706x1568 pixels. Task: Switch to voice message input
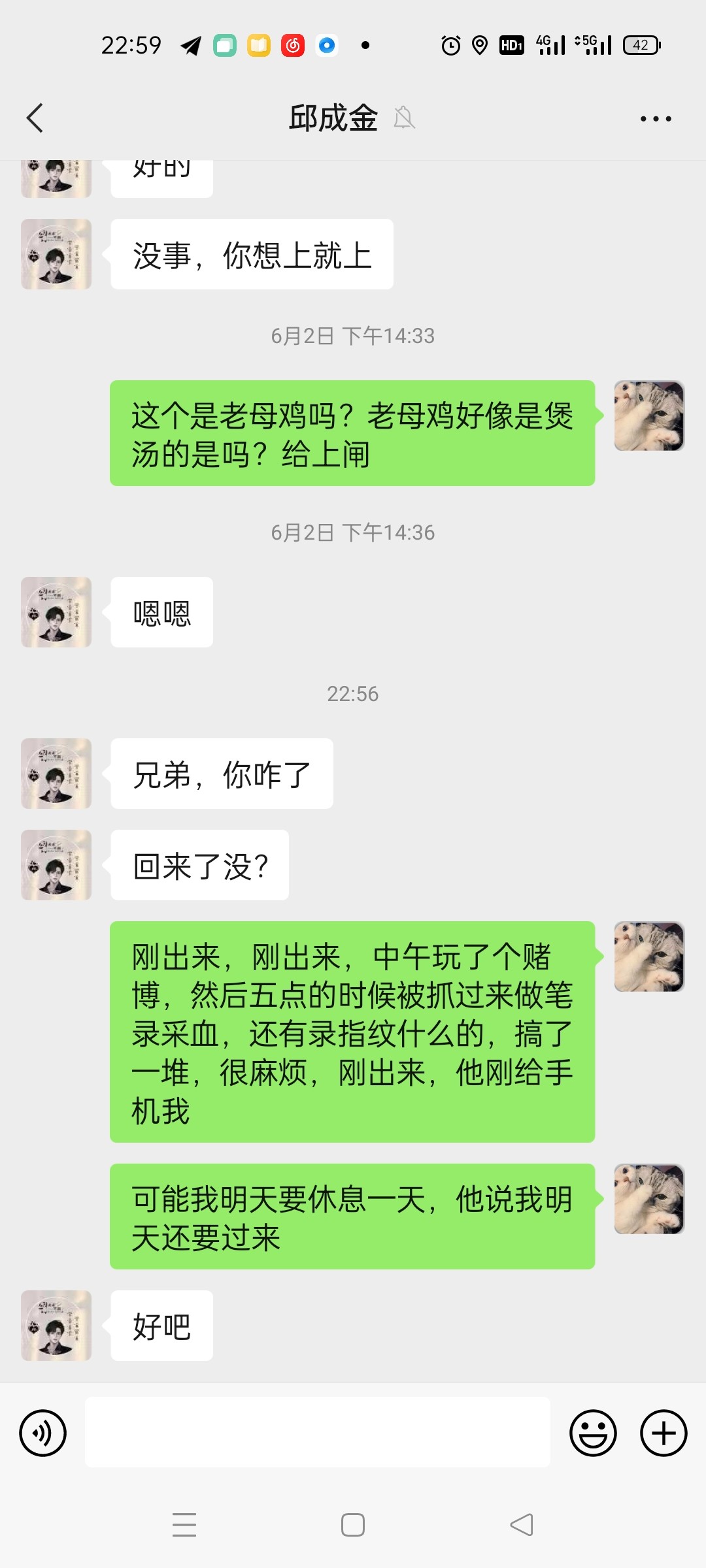click(x=43, y=1433)
